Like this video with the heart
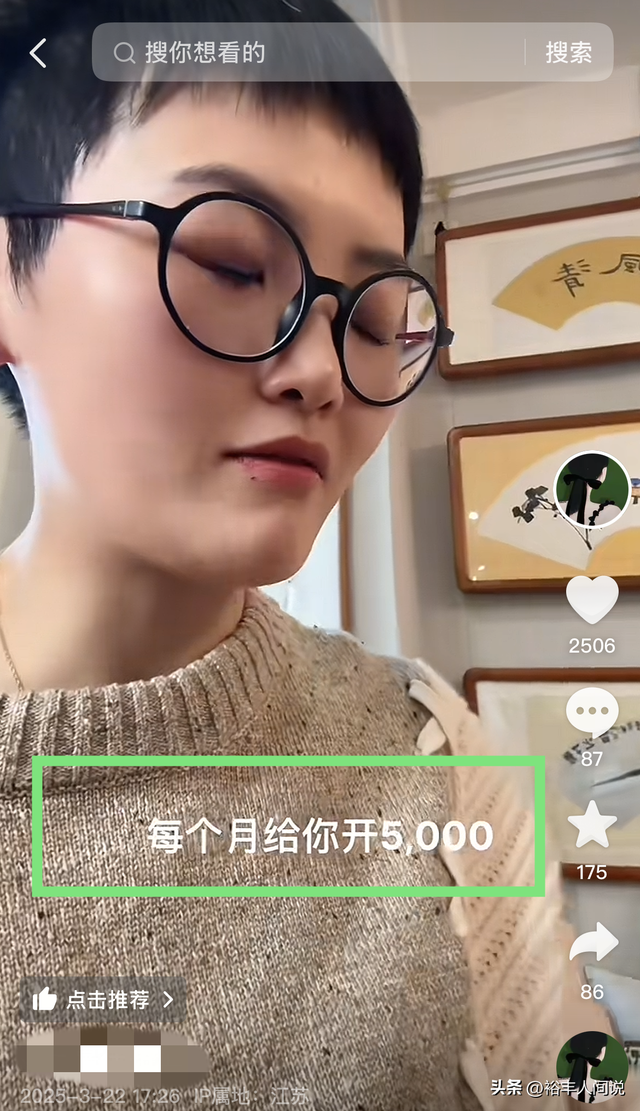Image resolution: width=640 pixels, height=1111 pixels. click(x=592, y=600)
